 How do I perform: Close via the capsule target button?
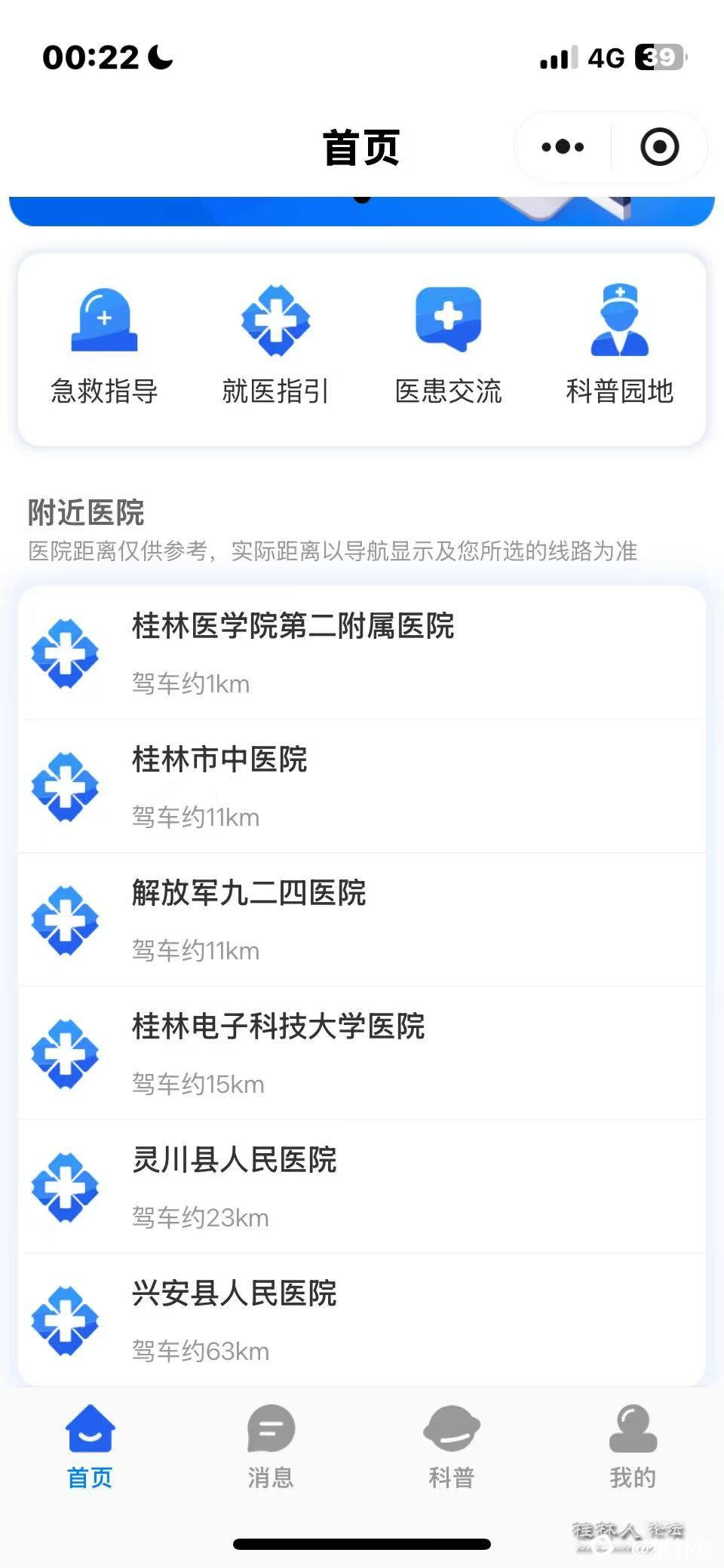tap(659, 147)
